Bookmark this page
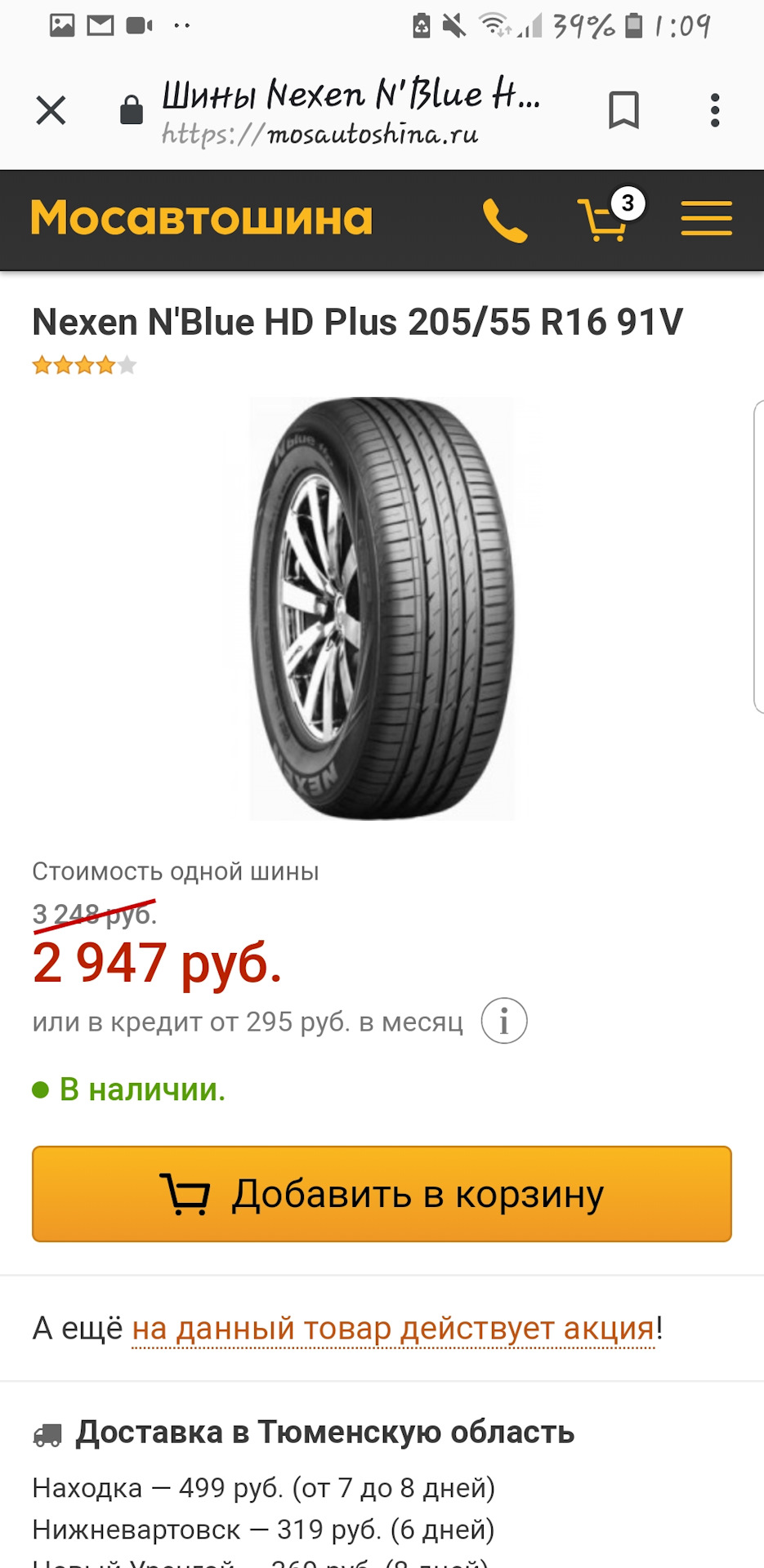764x1568 pixels. (x=623, y=110)
